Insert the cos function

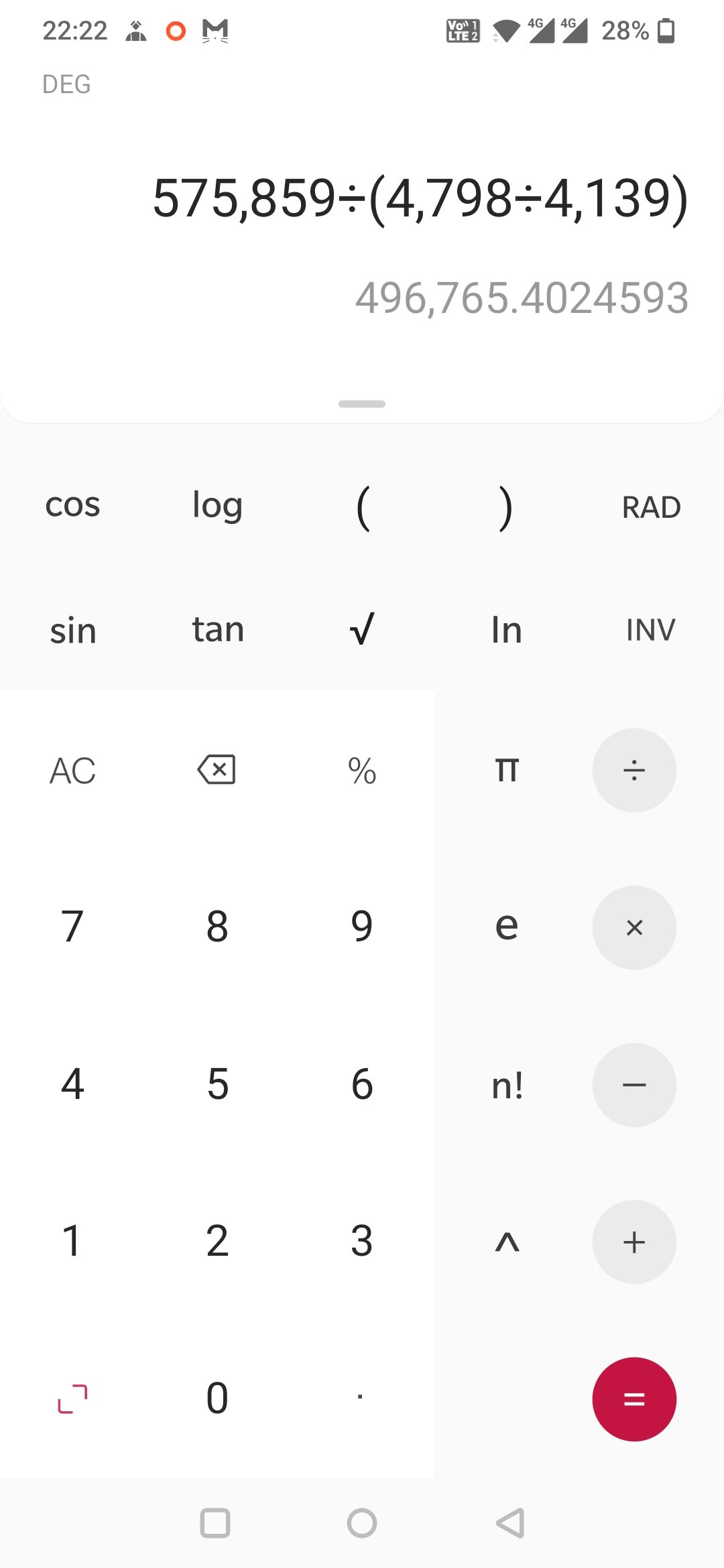click(x=72, y=506)
